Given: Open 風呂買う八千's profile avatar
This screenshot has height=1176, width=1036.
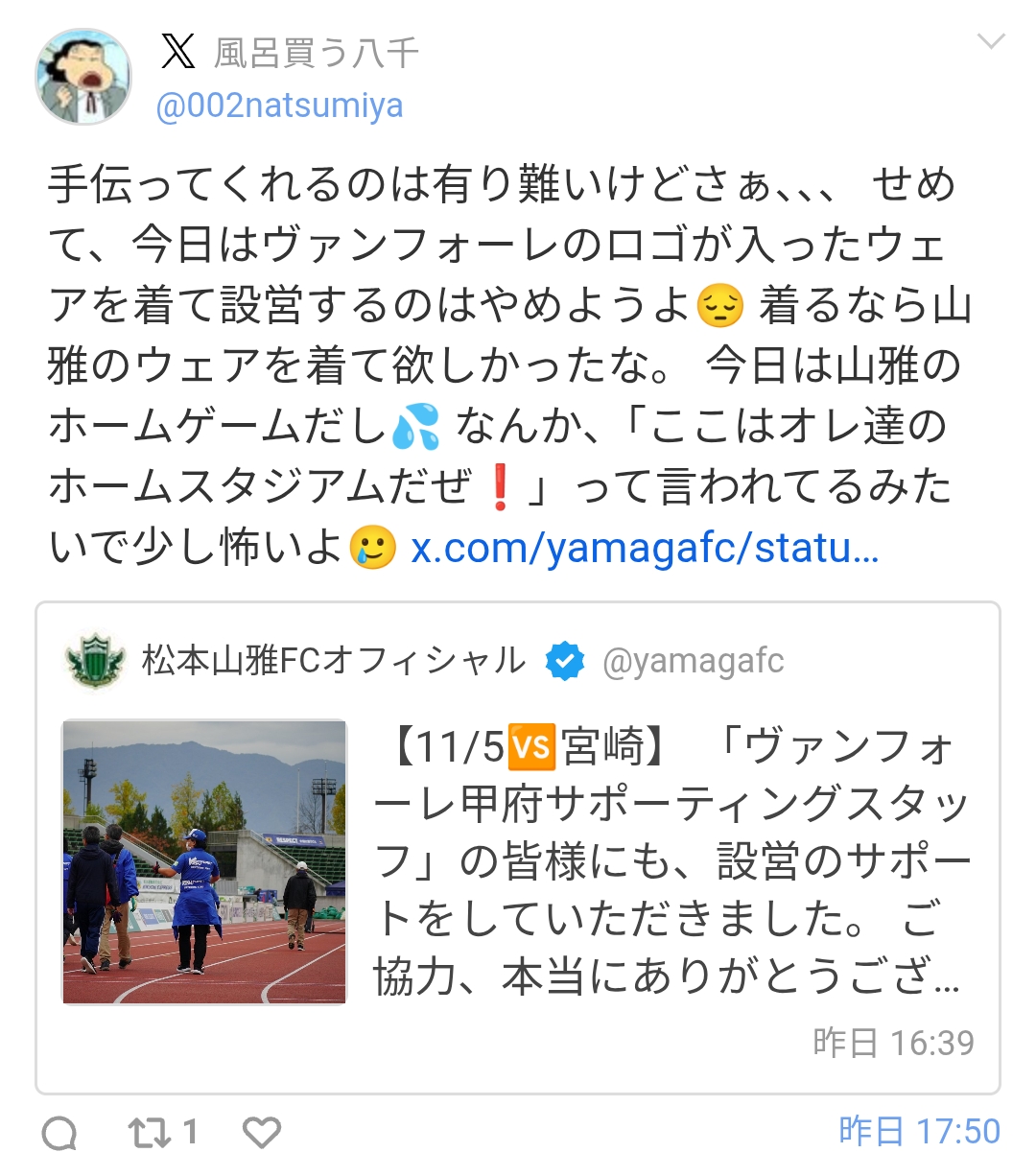Looking at the screenshot, I should pos(83,77).
